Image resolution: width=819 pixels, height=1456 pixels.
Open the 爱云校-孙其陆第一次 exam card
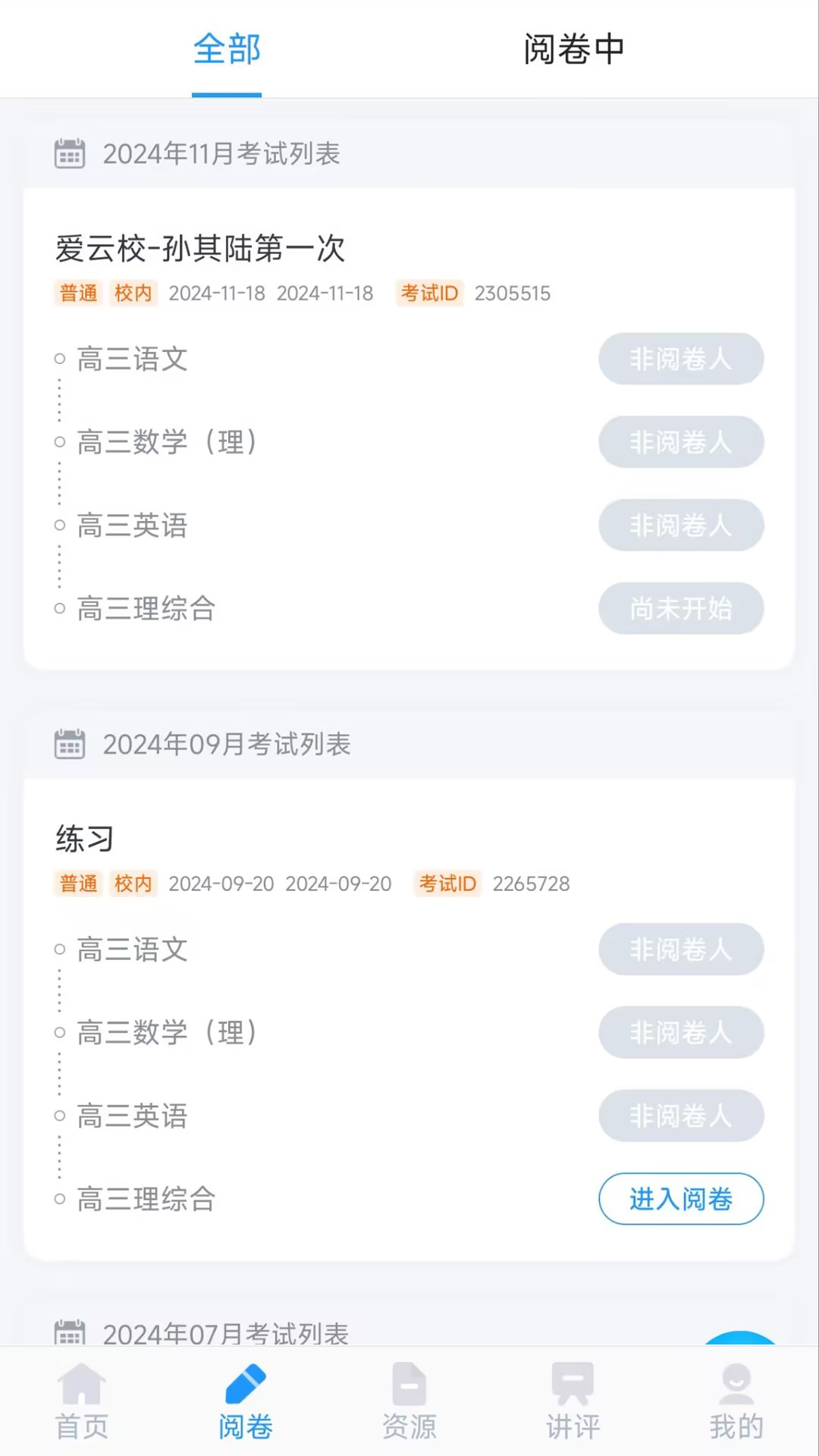tap(200, 249)
